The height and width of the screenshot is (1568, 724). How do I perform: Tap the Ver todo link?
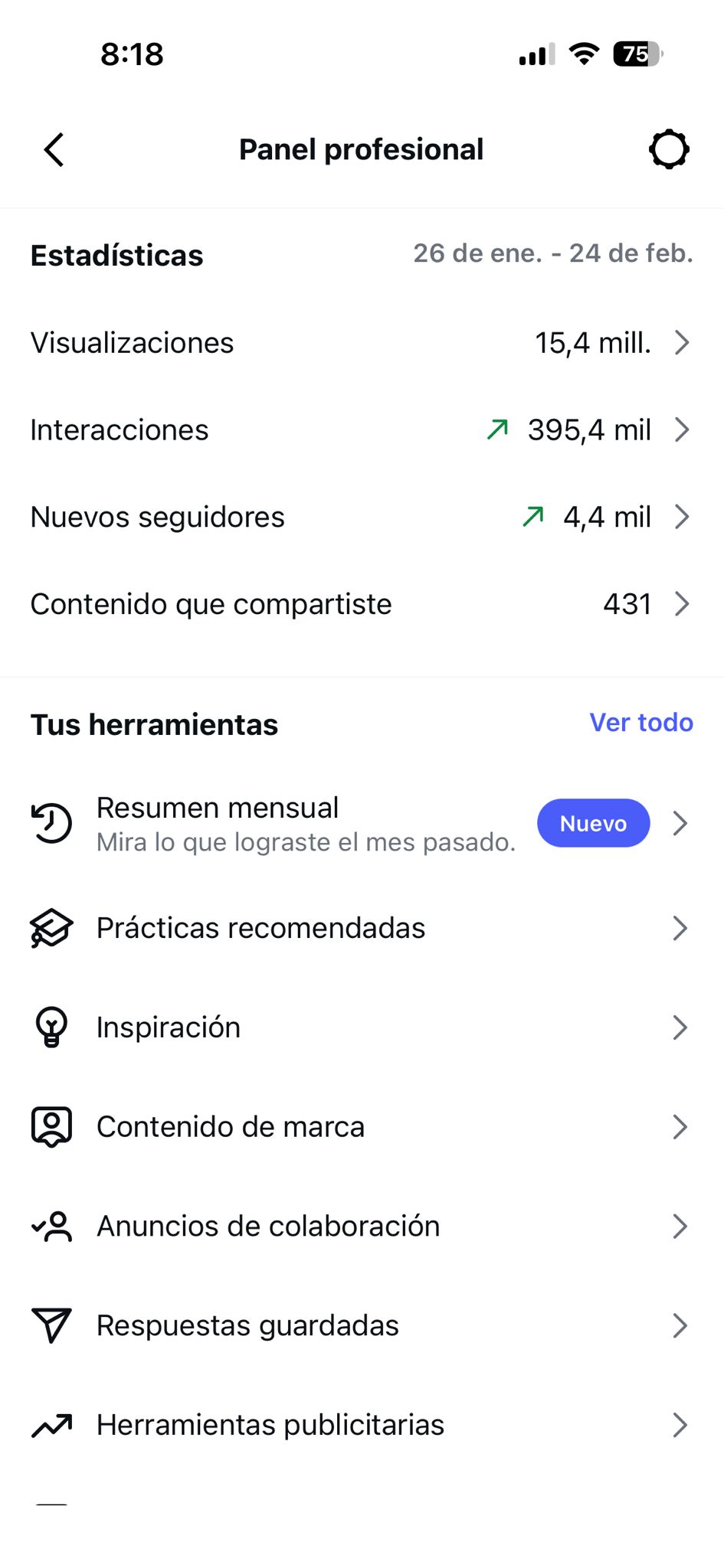click(x=640, y=723)
